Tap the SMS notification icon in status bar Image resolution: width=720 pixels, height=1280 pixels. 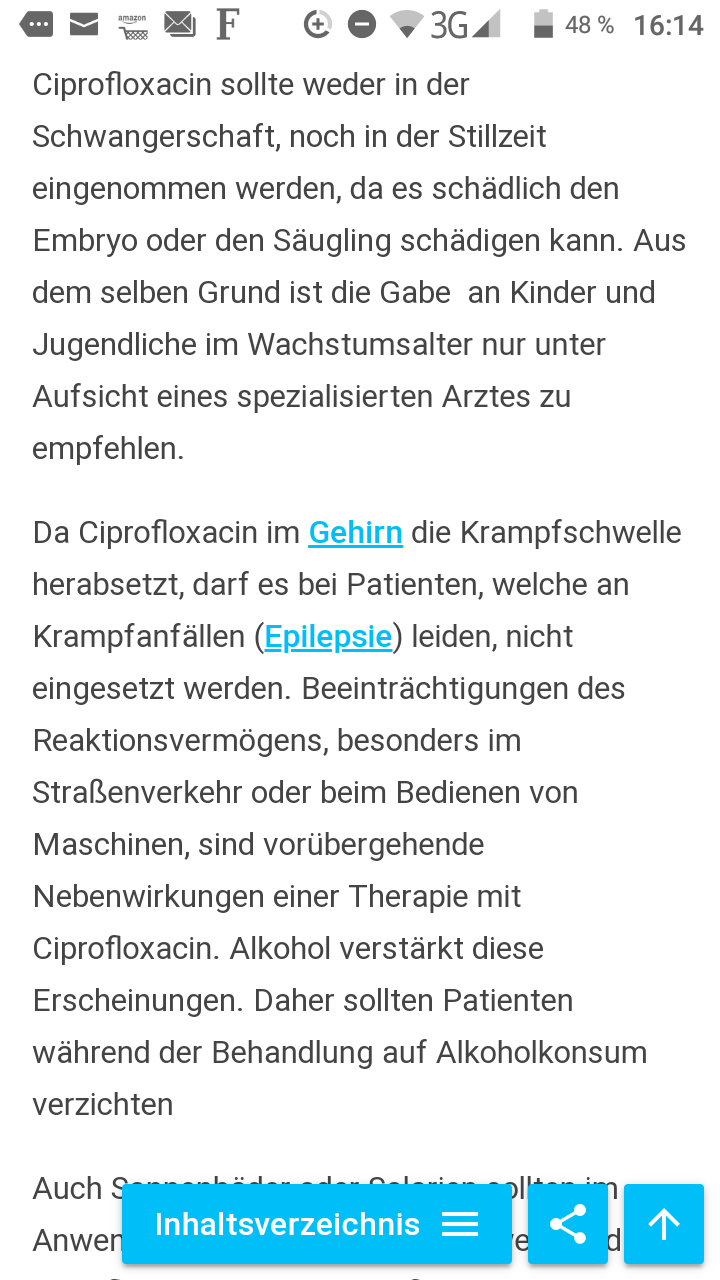pyautogui.click(x=36, y=24)
